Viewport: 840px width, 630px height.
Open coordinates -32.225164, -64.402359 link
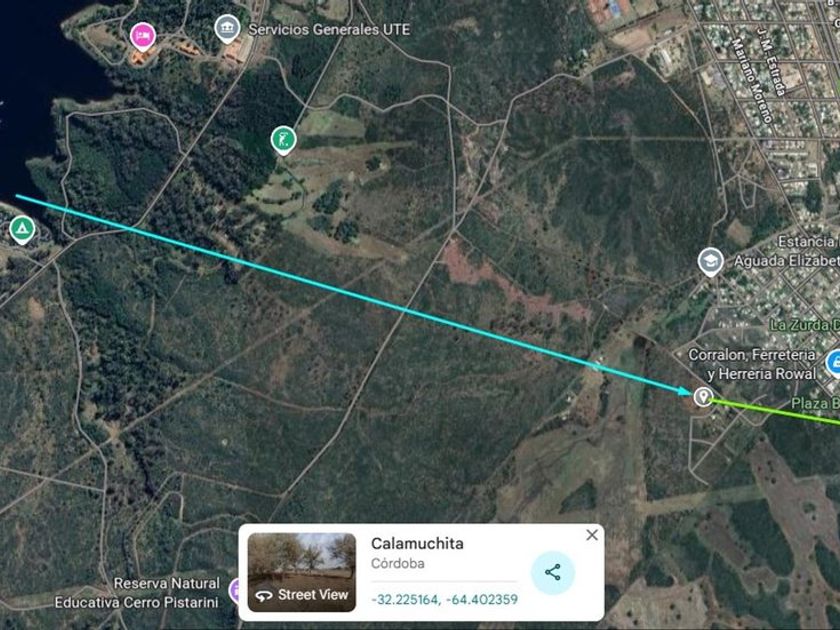point(444,599)
